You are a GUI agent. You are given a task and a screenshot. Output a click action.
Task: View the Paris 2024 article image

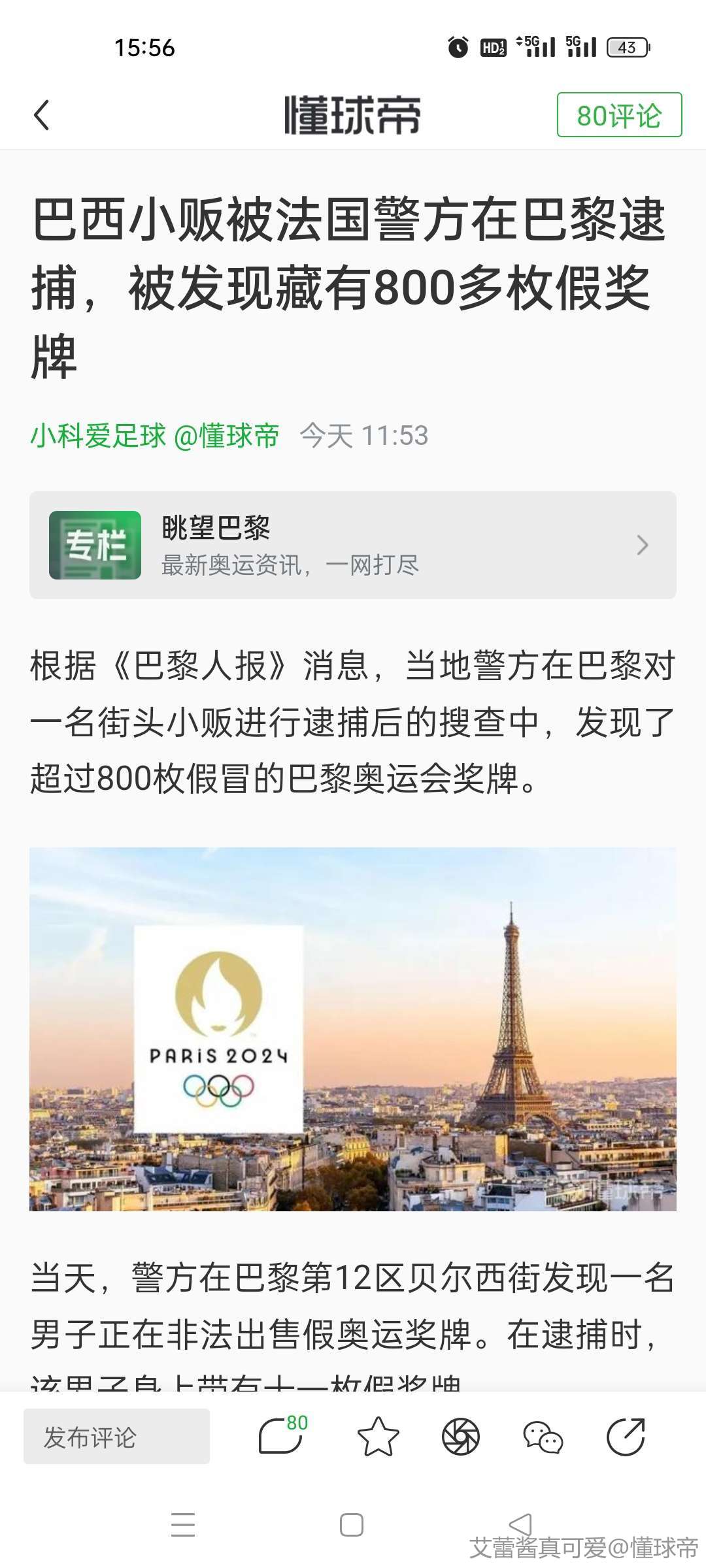coord(353,1030)
